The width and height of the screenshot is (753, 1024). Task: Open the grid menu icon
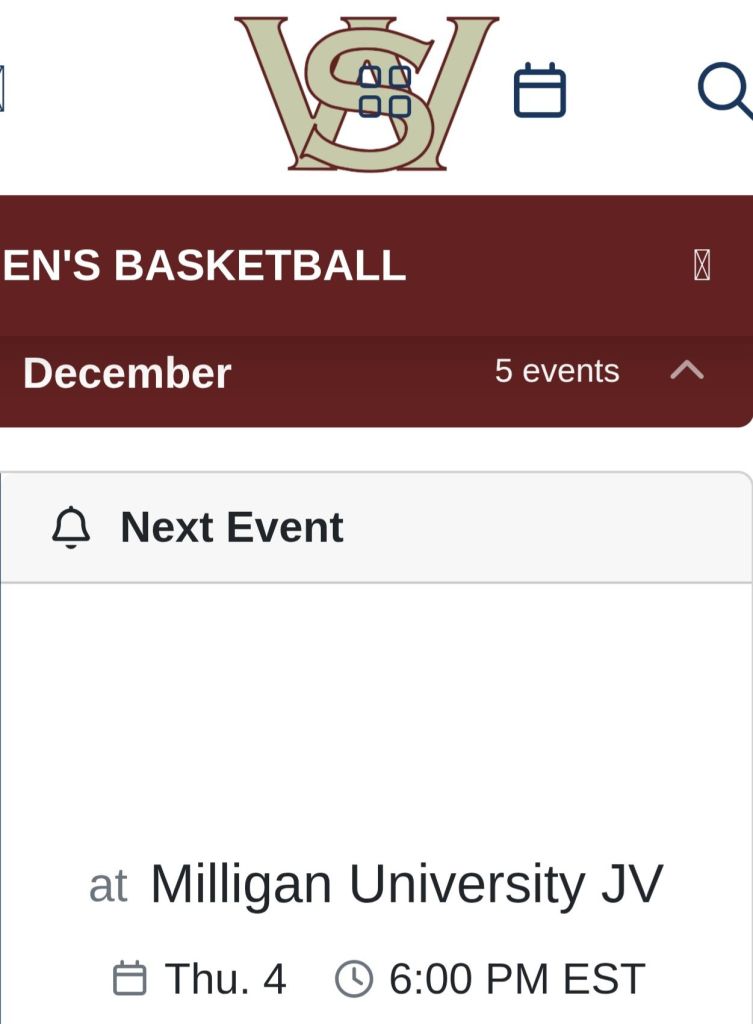[385, 91]
